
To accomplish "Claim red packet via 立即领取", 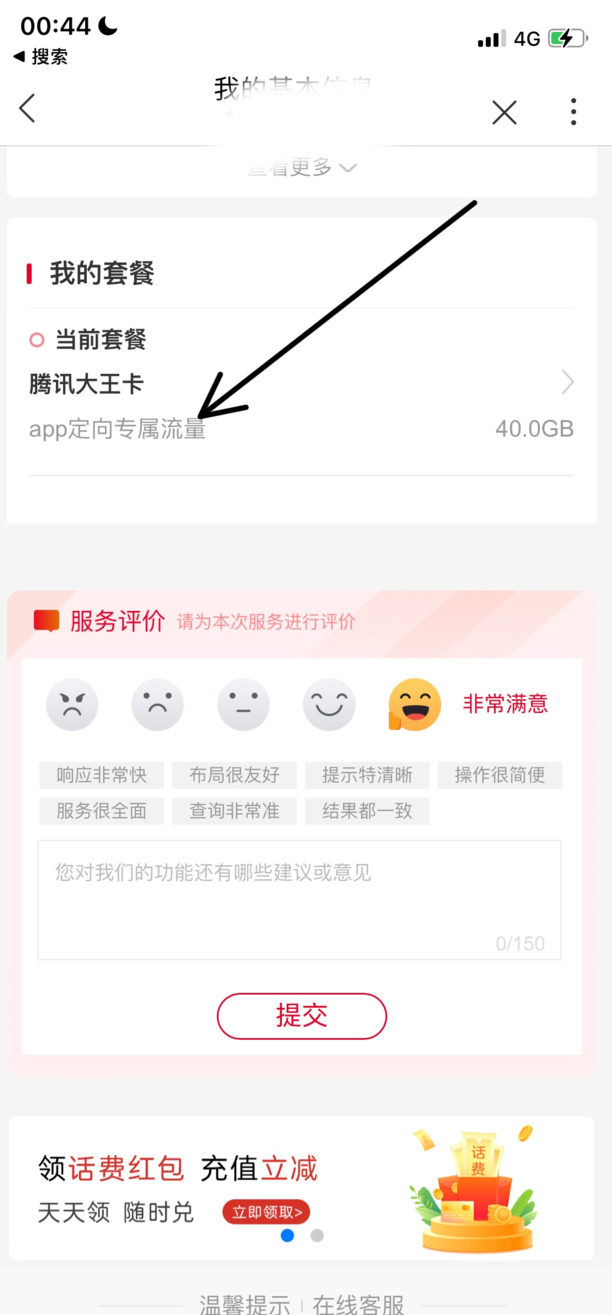I will pos(266,1212).
